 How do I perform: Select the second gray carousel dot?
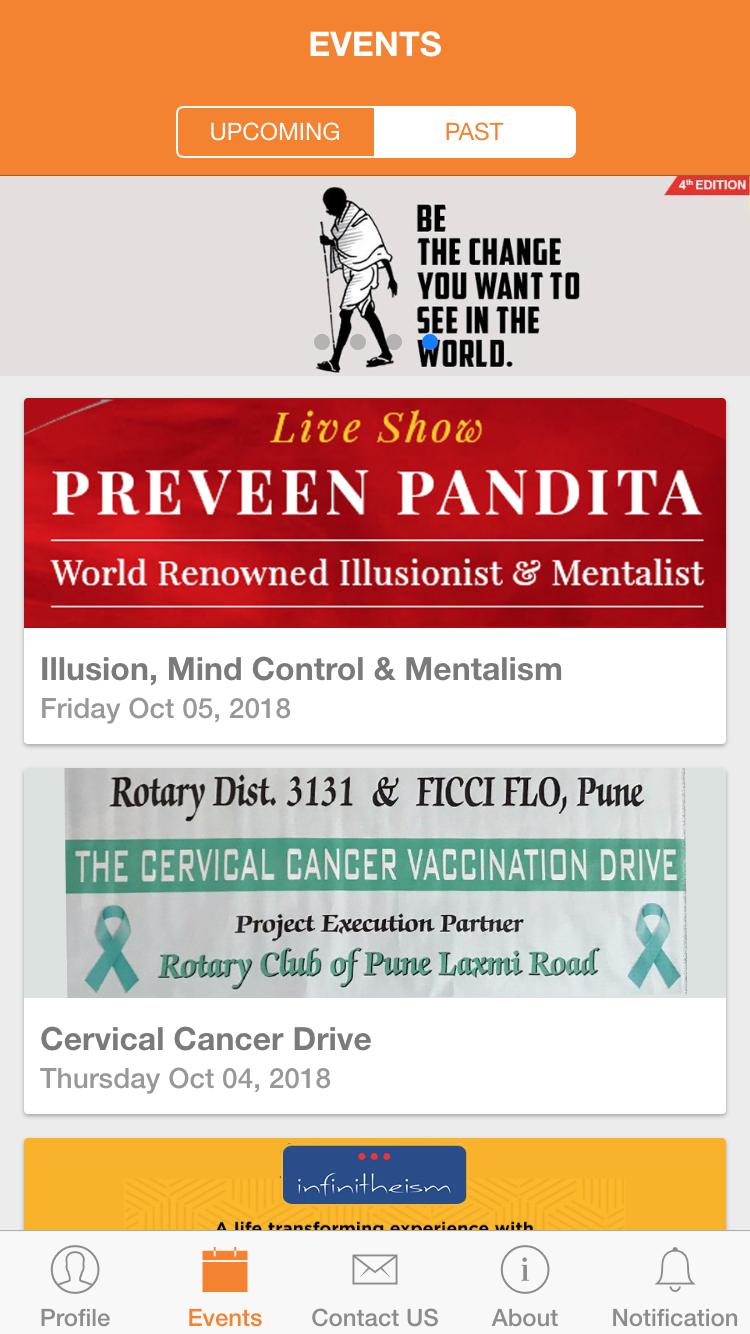pyautogui.click(x=356, y=342)
